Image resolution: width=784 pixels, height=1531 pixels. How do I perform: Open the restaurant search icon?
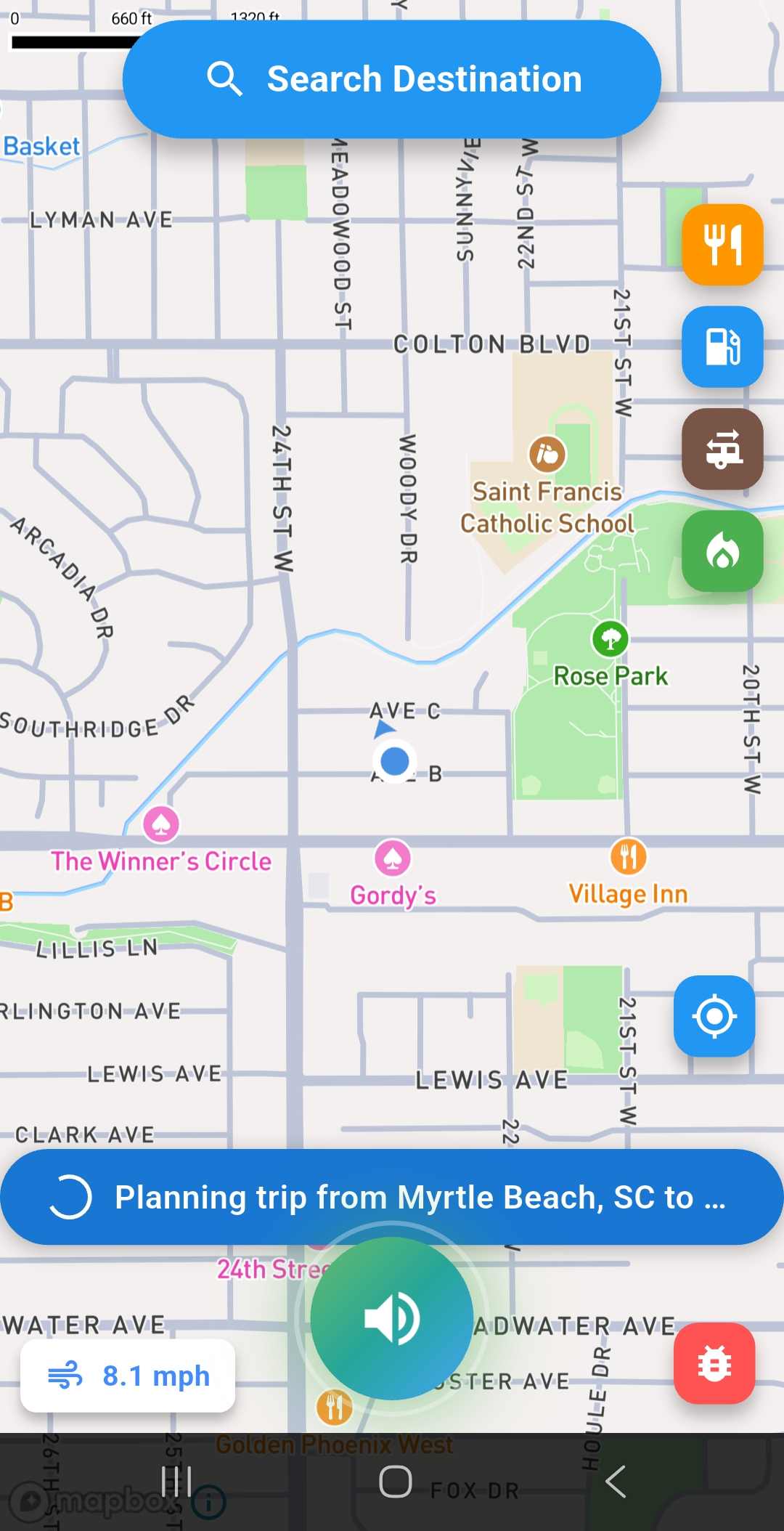click(x=722, y=243)
